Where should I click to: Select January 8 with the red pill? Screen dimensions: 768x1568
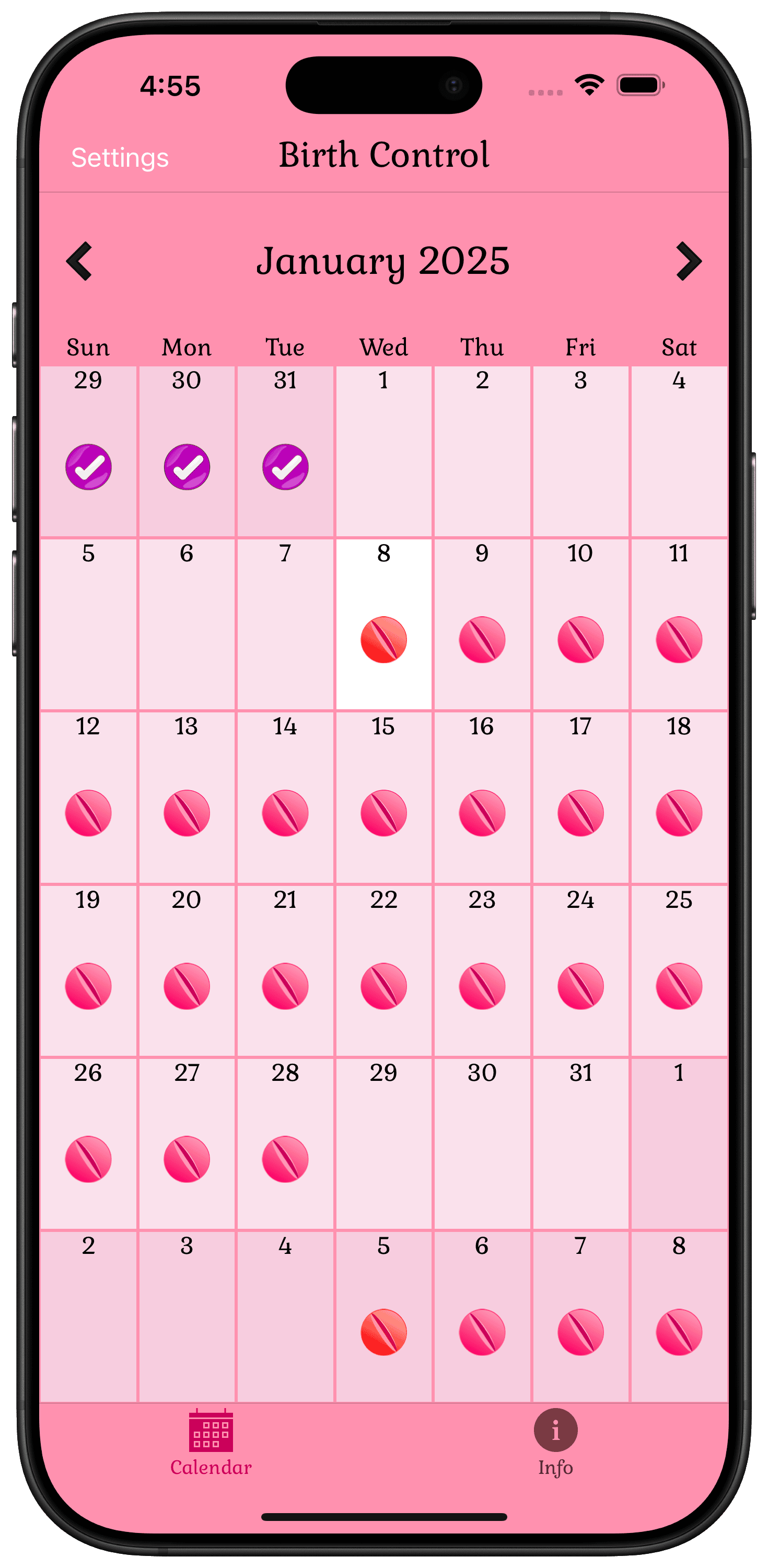383,624
